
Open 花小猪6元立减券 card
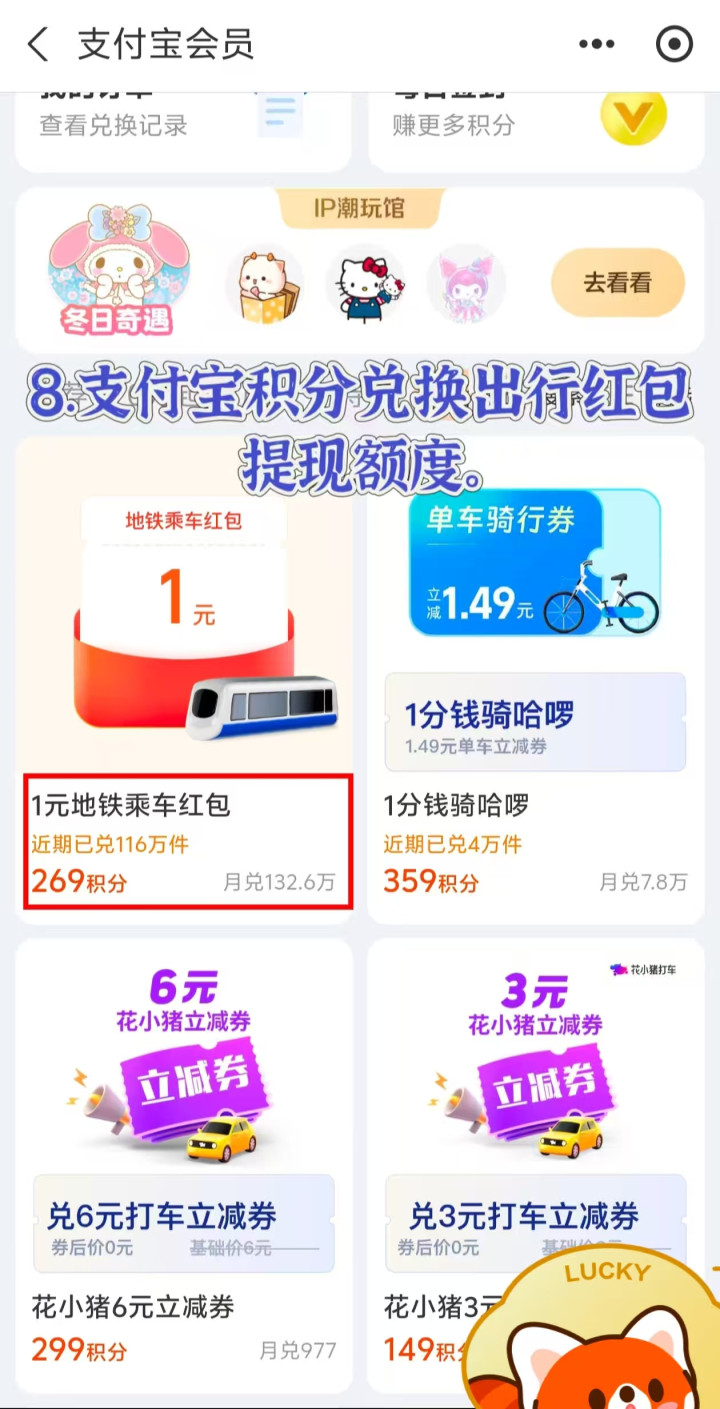(184, 1165)
